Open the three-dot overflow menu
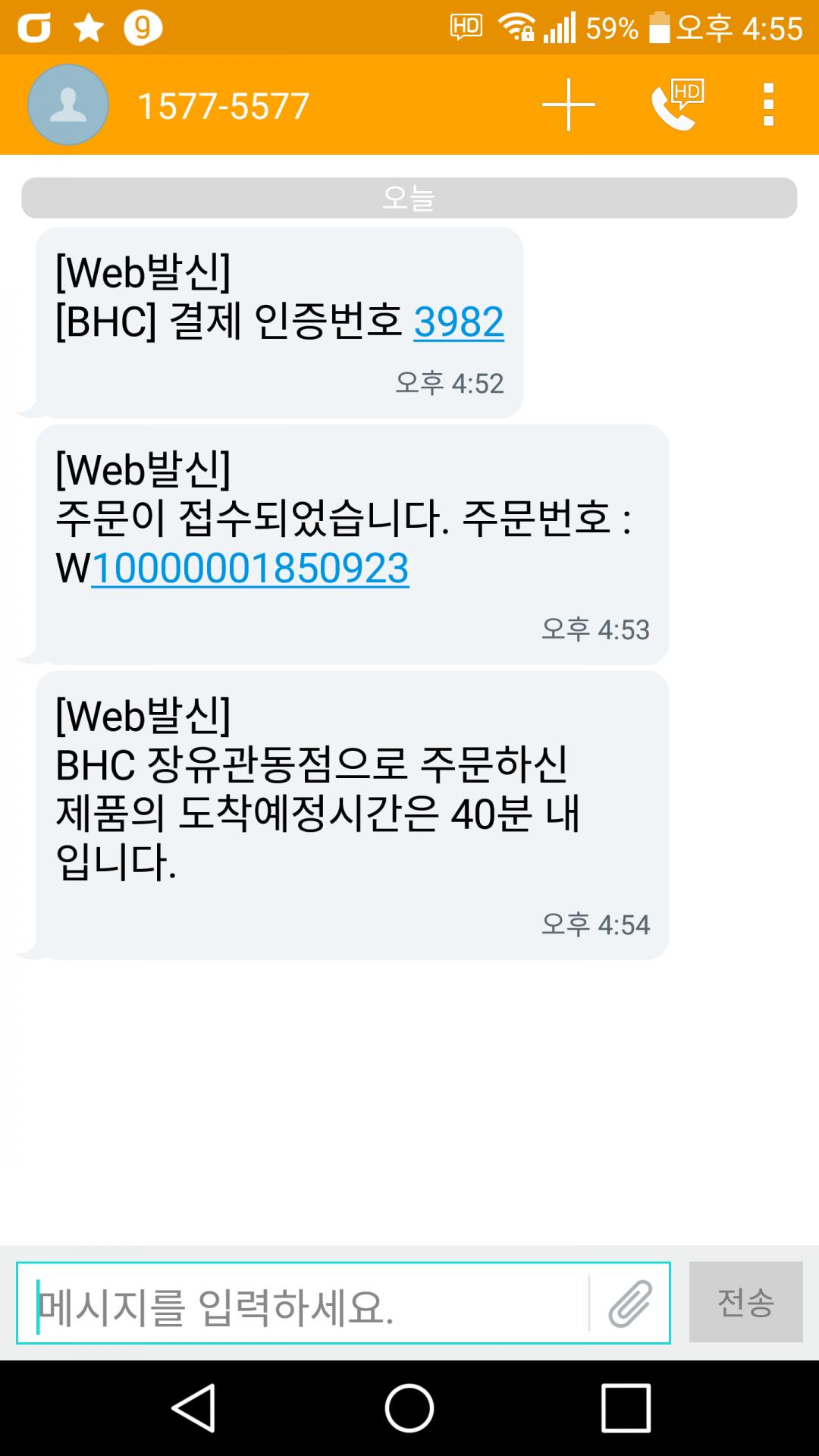The width and height of the screenshot is (819, 1456). (768, 105)
